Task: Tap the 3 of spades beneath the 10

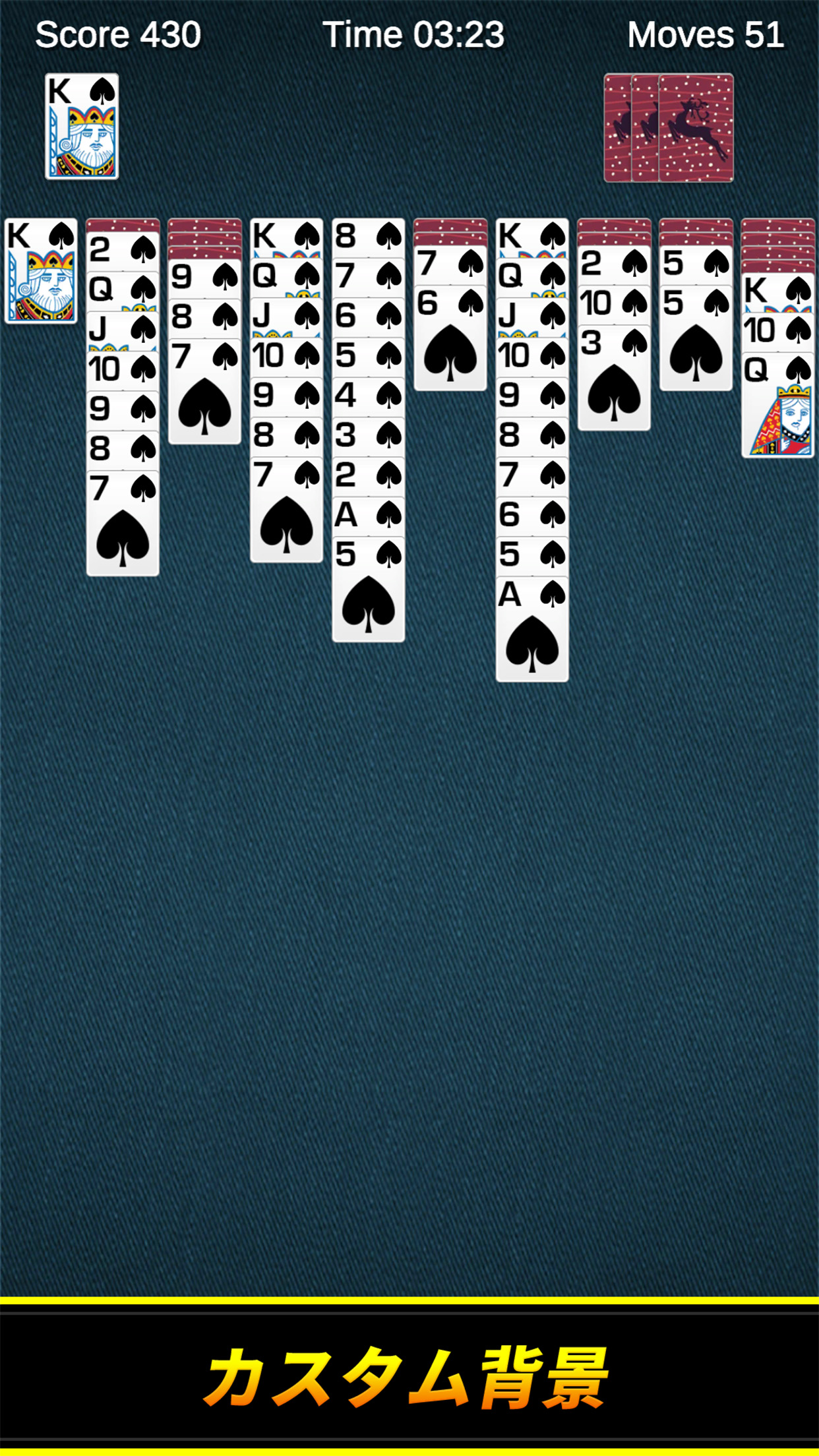Action: pyautogui.click(x=613, y=379)
